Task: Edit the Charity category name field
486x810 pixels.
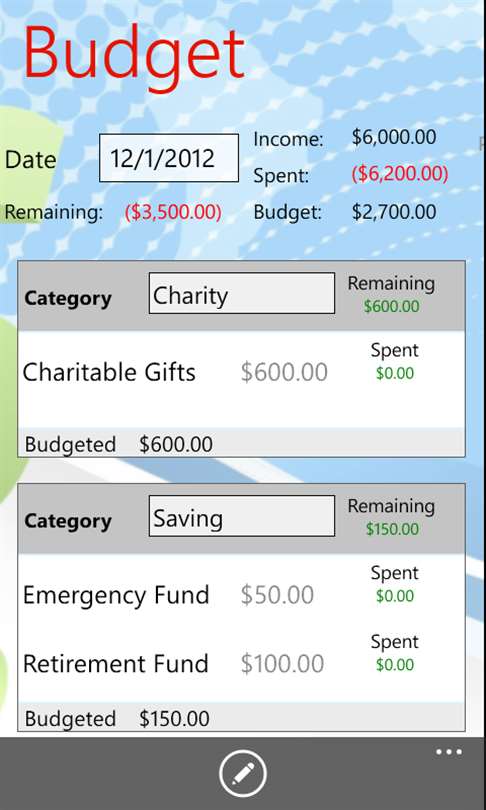Action: [242, 293]
